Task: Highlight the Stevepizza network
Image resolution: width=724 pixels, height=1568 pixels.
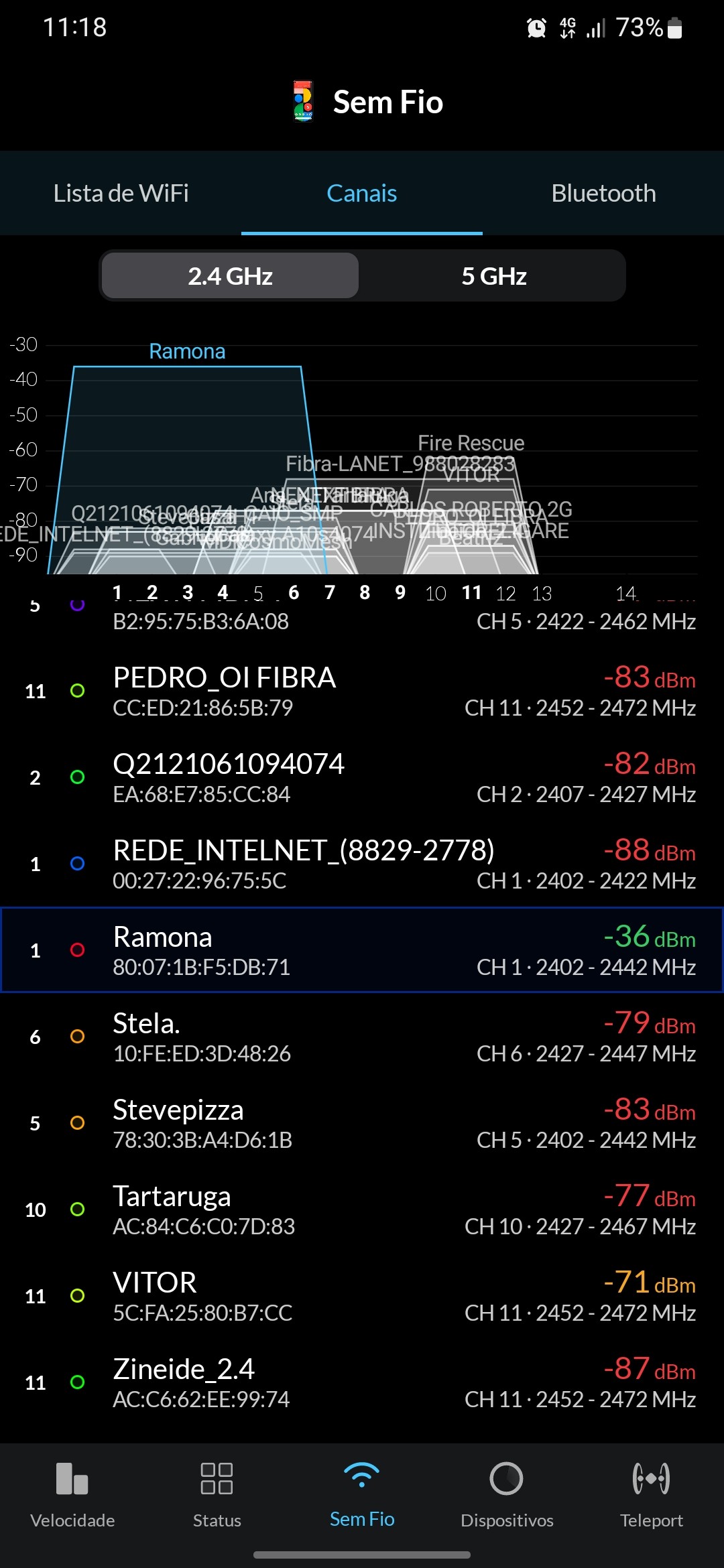Action: [362, 1123]
